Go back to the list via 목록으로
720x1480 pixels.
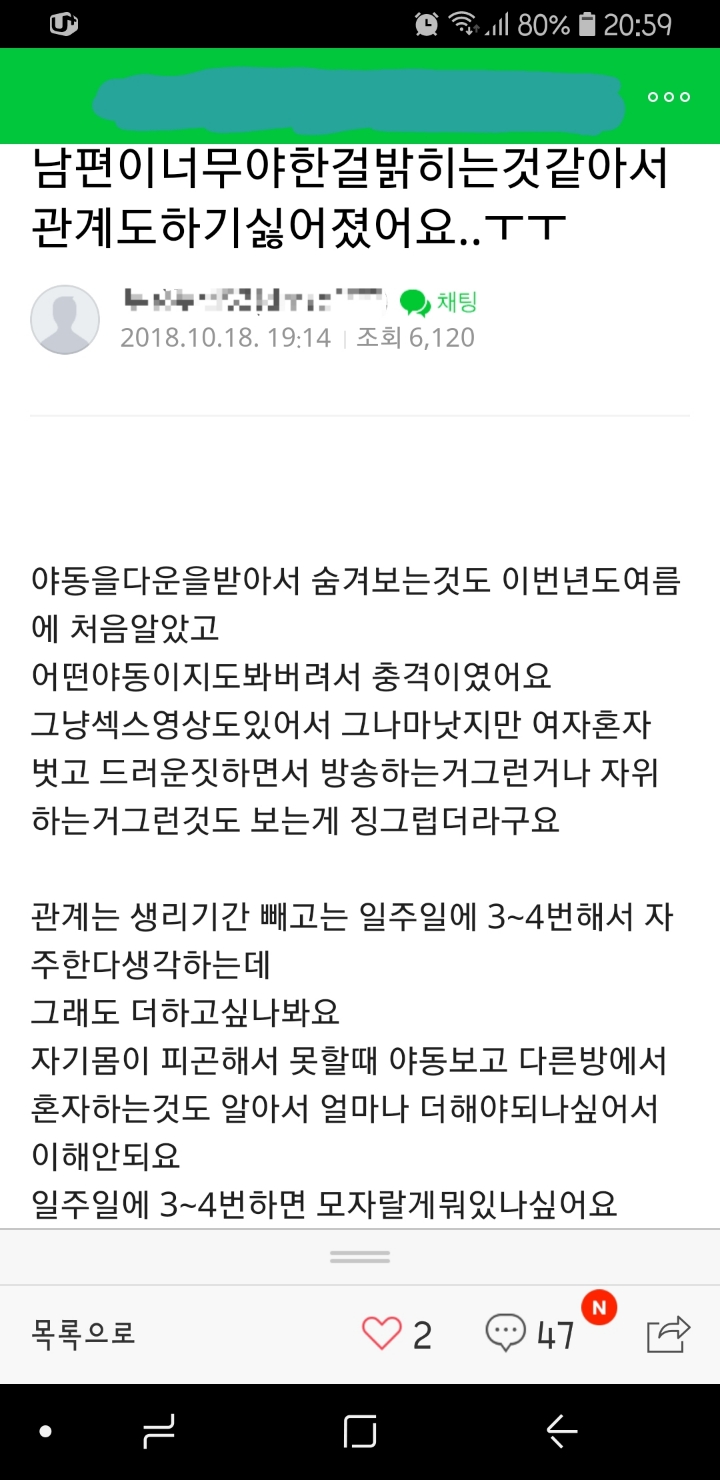coord(84,1333)
